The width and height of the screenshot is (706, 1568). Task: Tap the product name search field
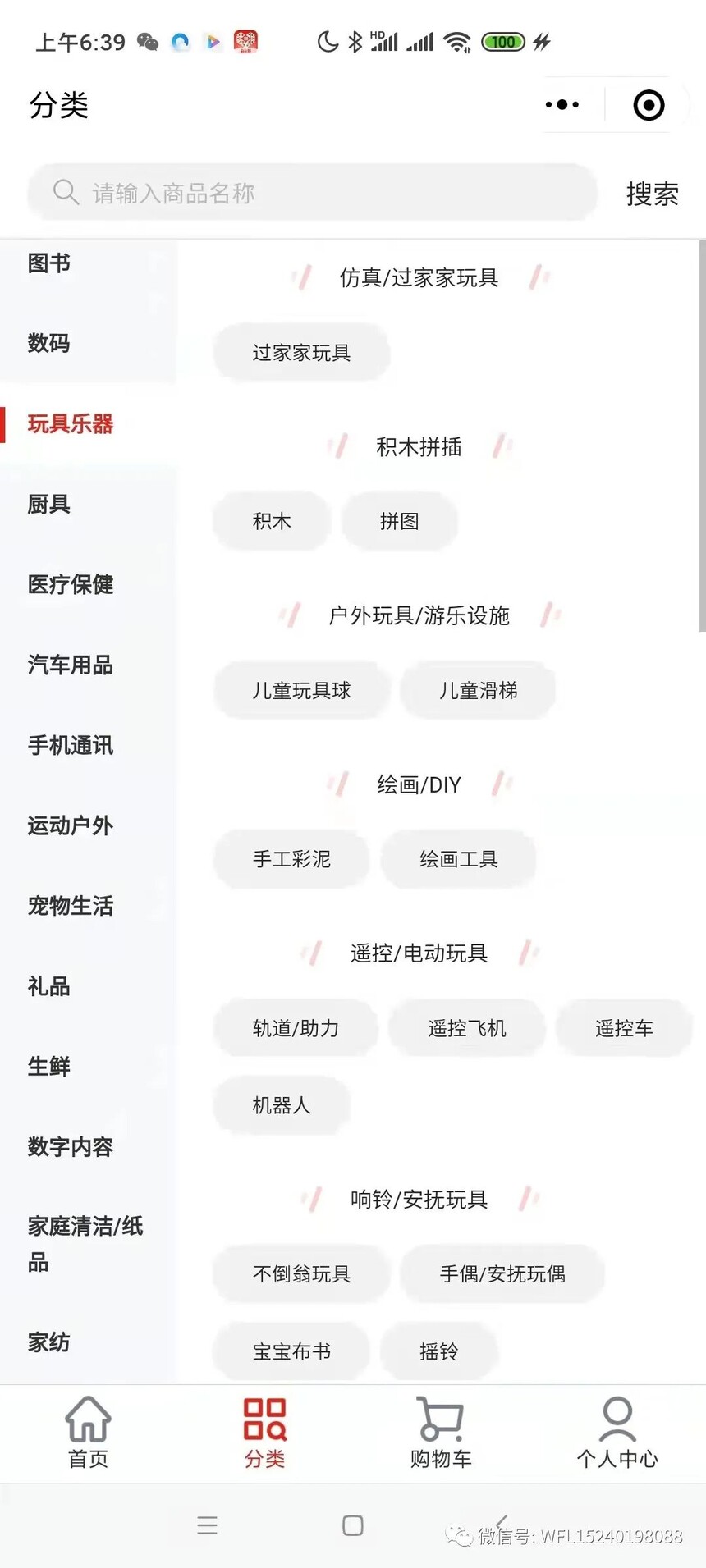click(x=312, y=193)
